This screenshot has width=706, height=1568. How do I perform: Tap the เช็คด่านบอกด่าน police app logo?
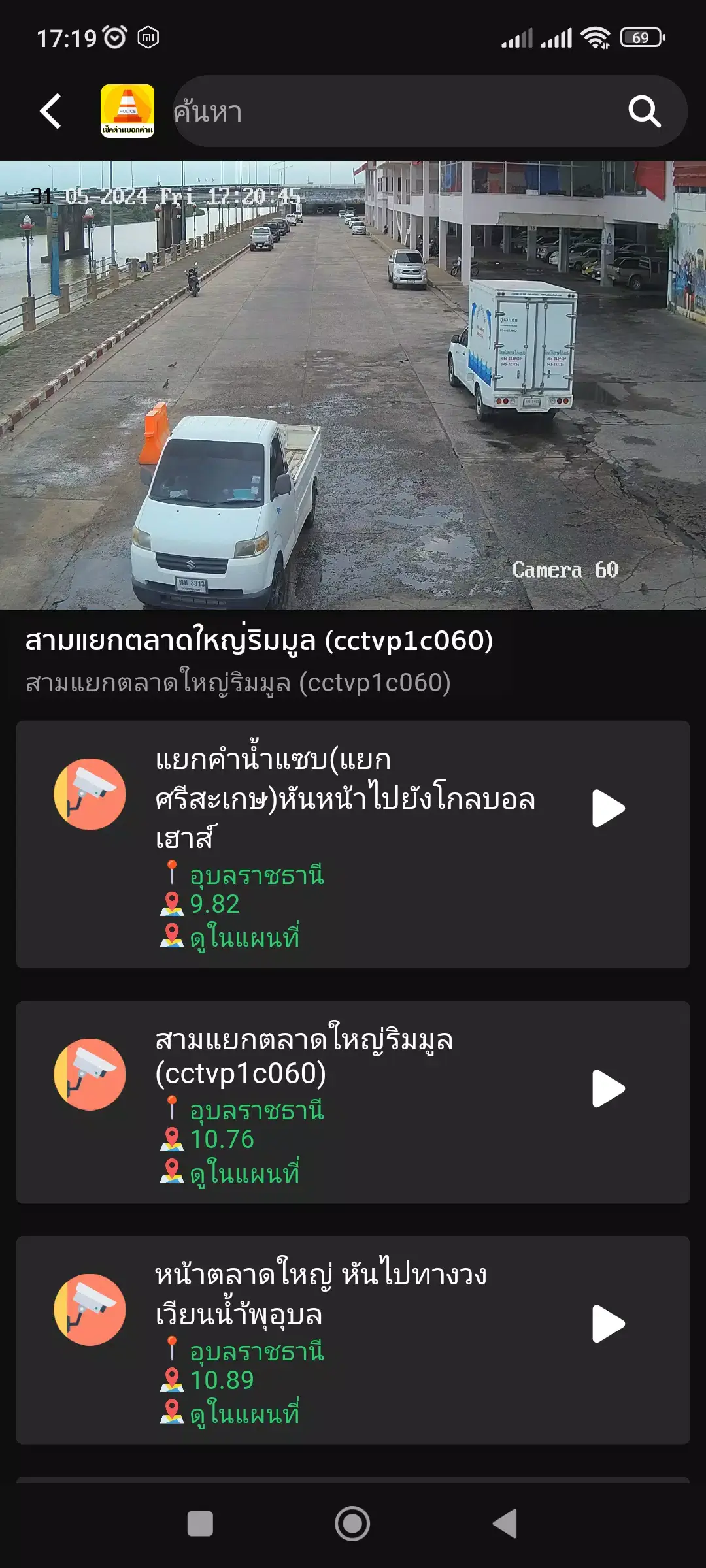point(127,110)
